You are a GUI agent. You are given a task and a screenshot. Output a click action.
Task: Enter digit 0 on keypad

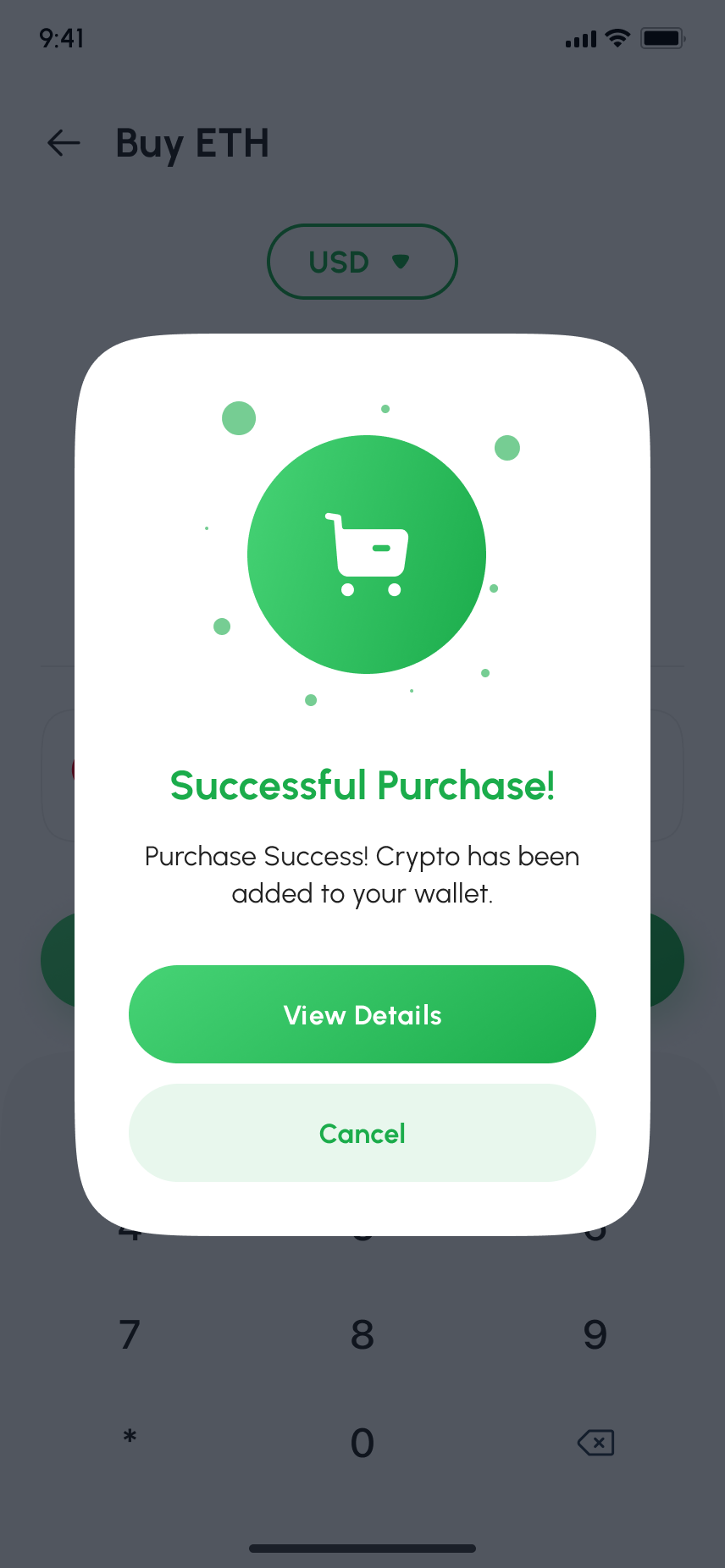click(362, 1443)
